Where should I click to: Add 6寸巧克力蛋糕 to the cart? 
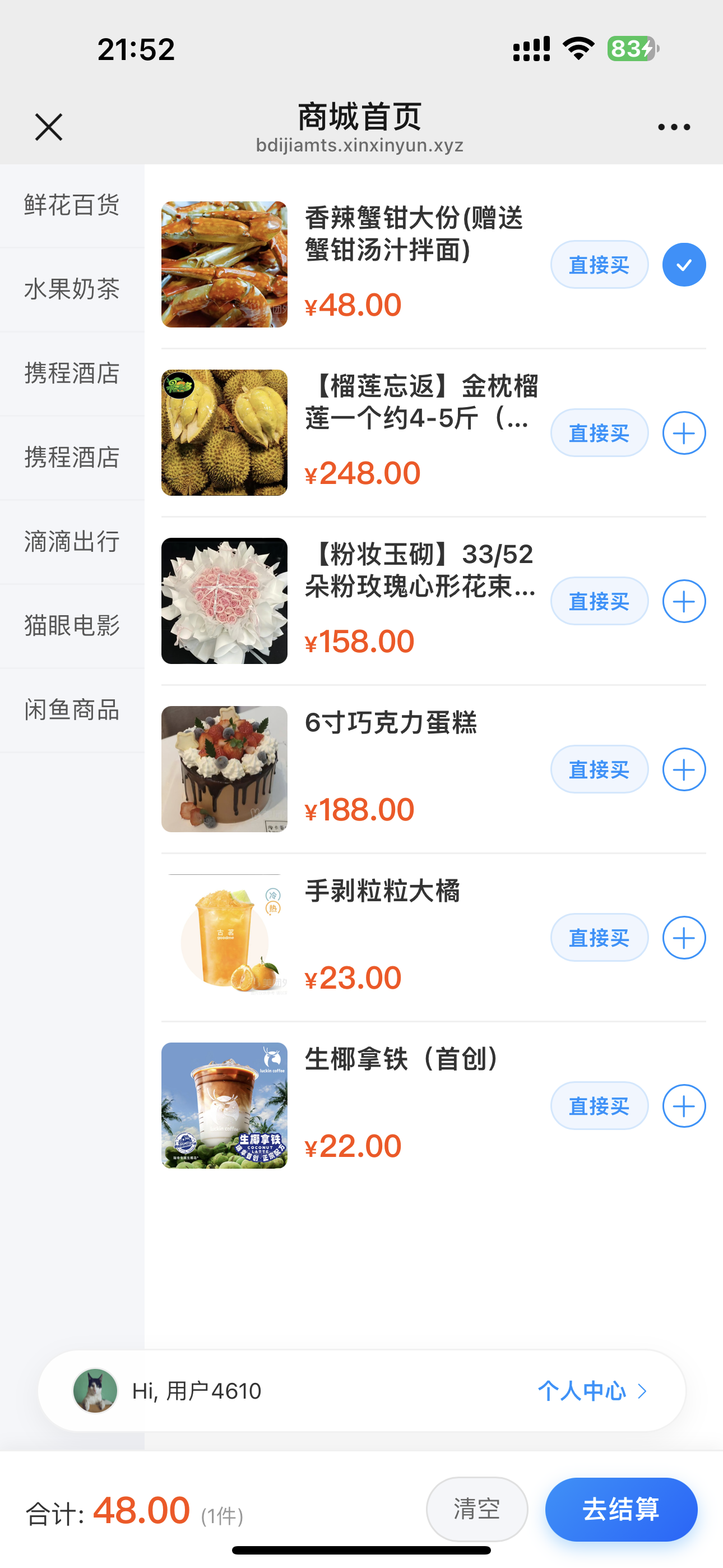[683, 770]
